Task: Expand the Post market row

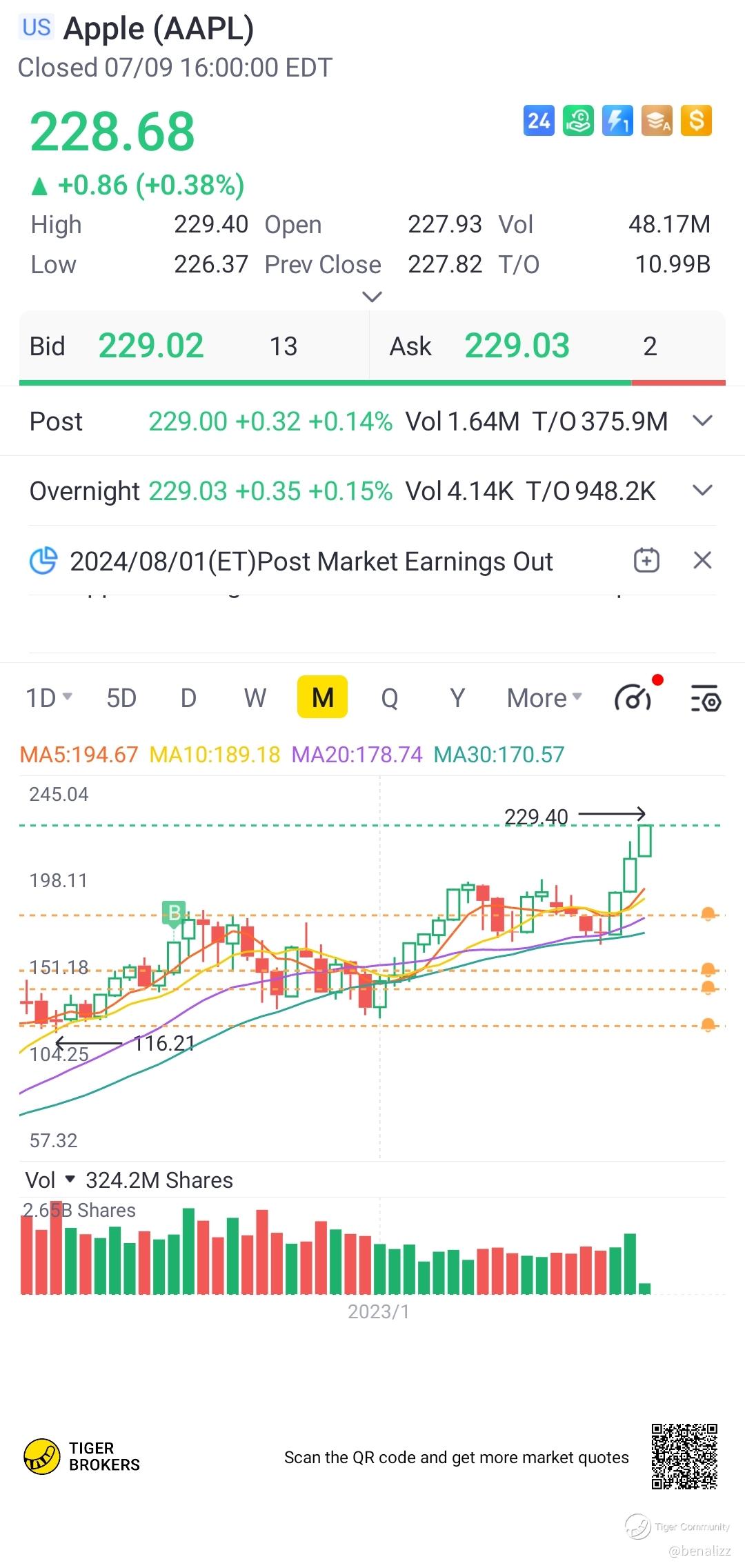Action: [x=702, y=421]
